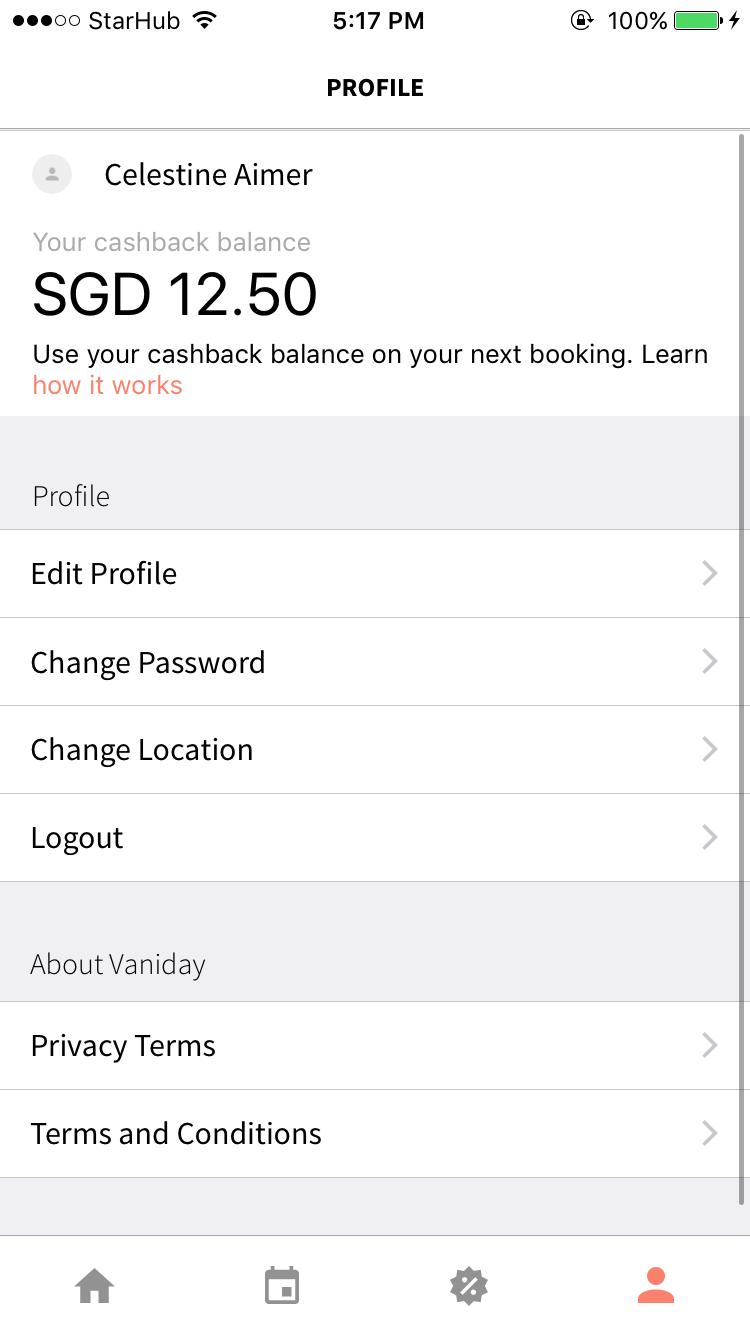This screenshot has height=1334, width=750.
Task: Open the 'how it works' cashback link
Action: point(107,386)
